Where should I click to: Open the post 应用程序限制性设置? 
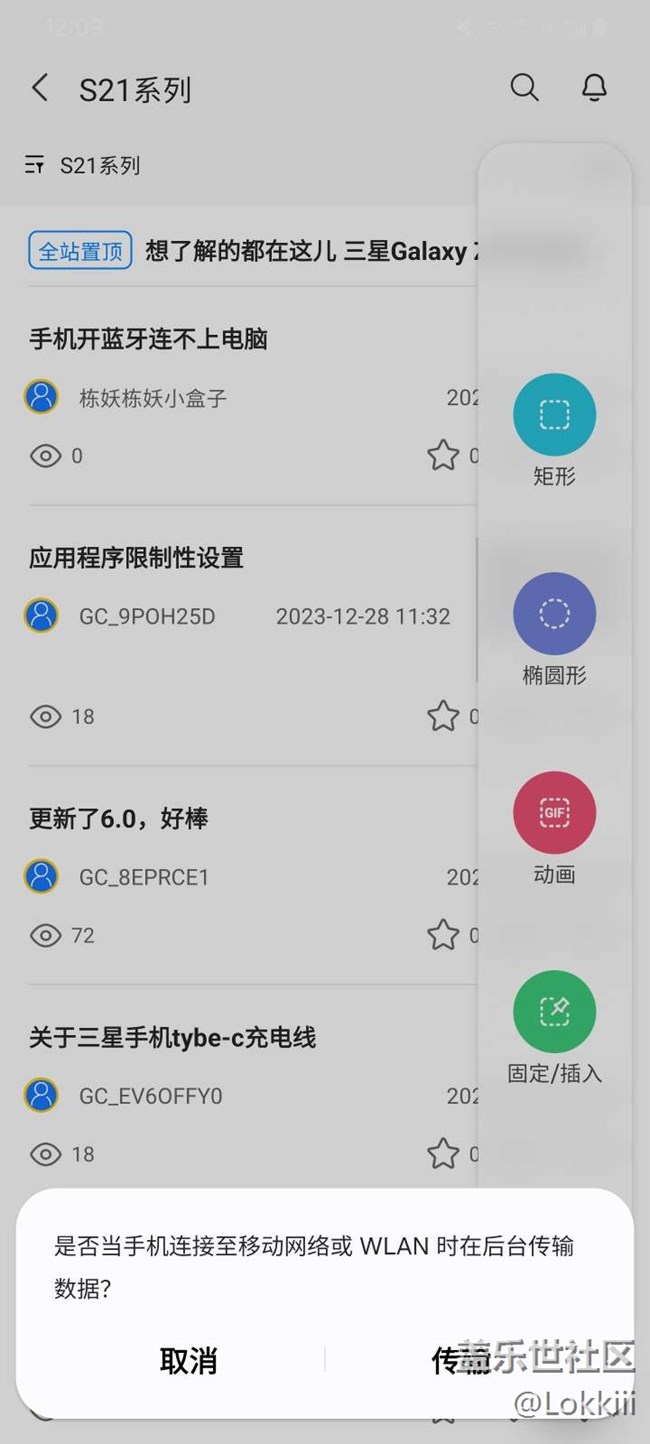136,558
